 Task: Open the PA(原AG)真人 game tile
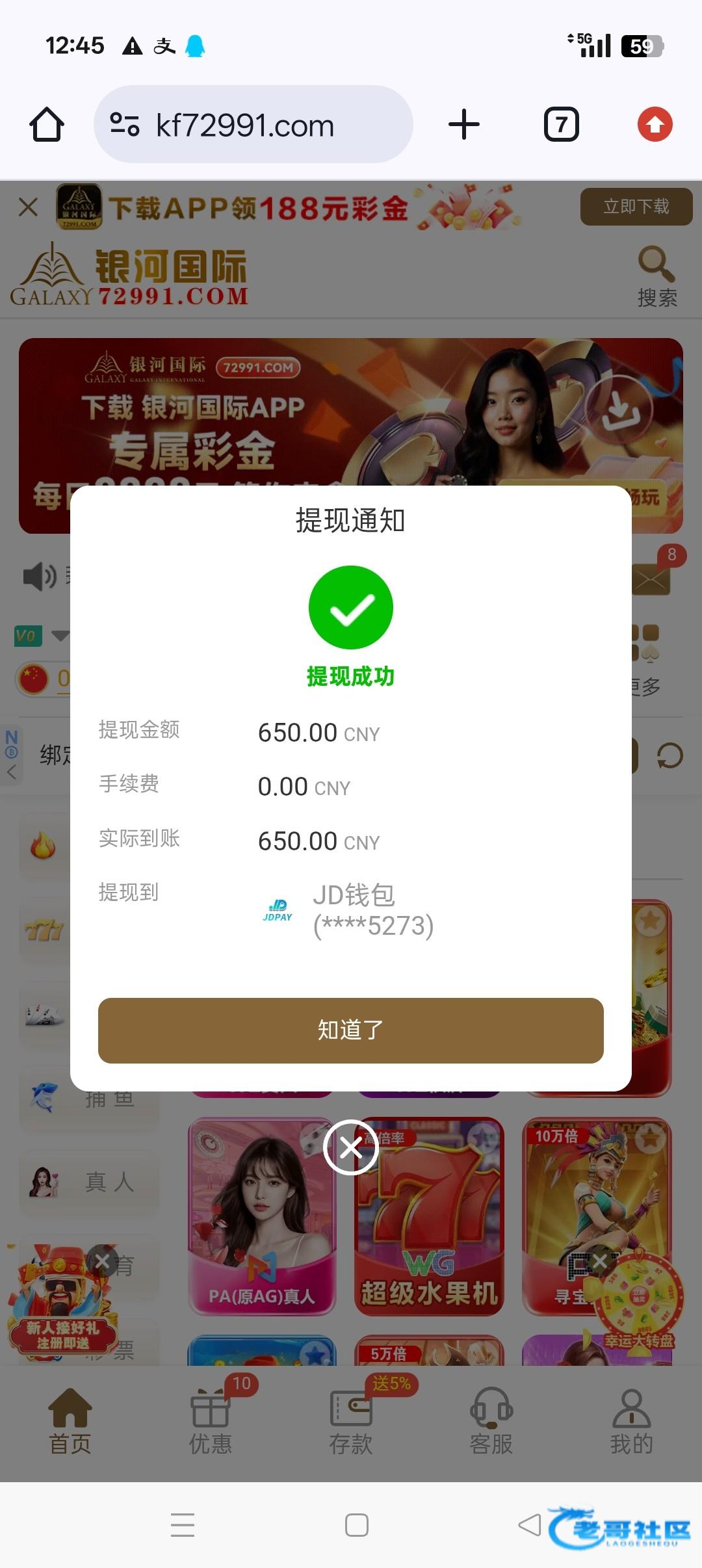[x=261, y=1216]
